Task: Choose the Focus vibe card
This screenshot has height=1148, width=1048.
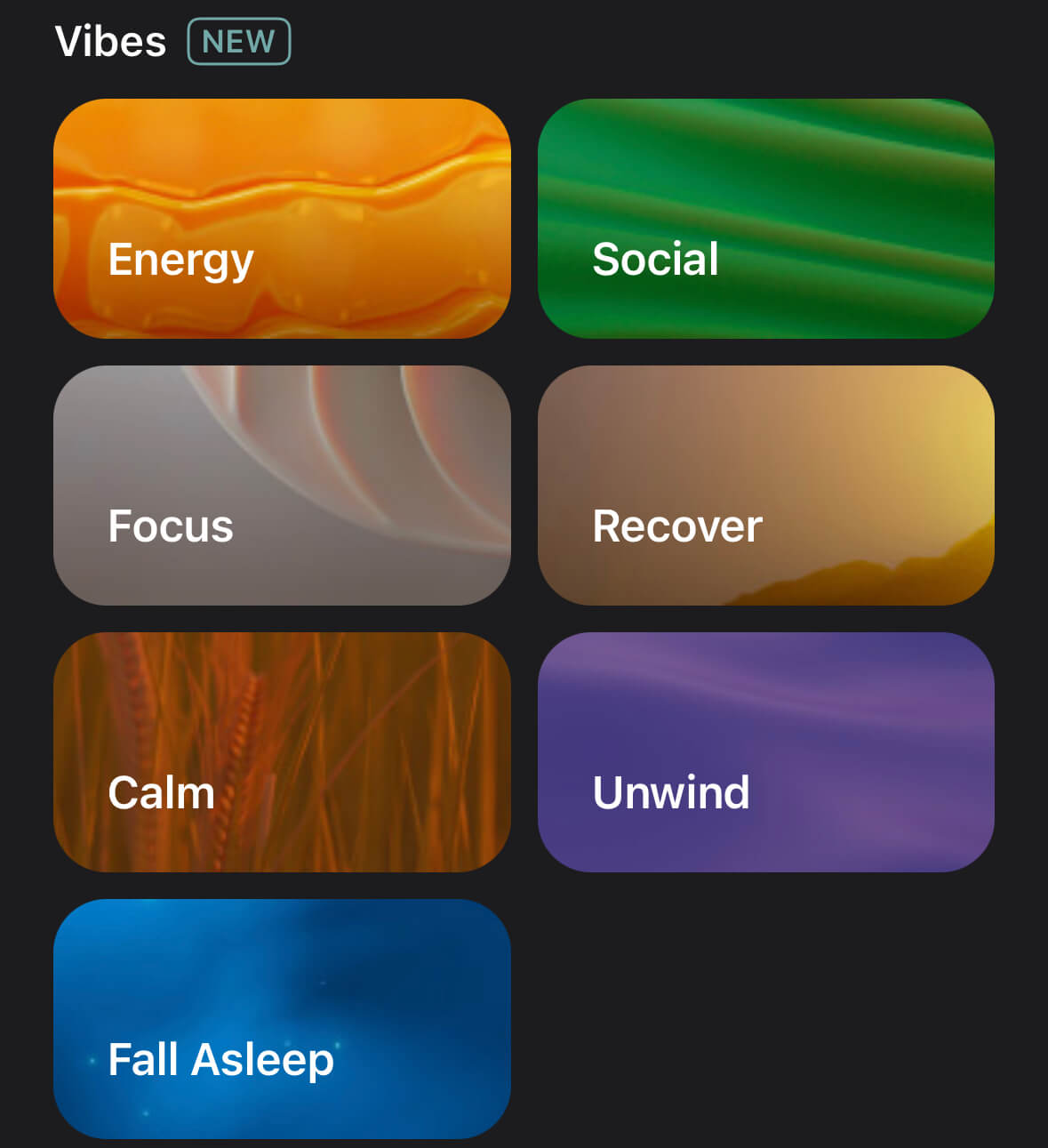Action: 282,486
